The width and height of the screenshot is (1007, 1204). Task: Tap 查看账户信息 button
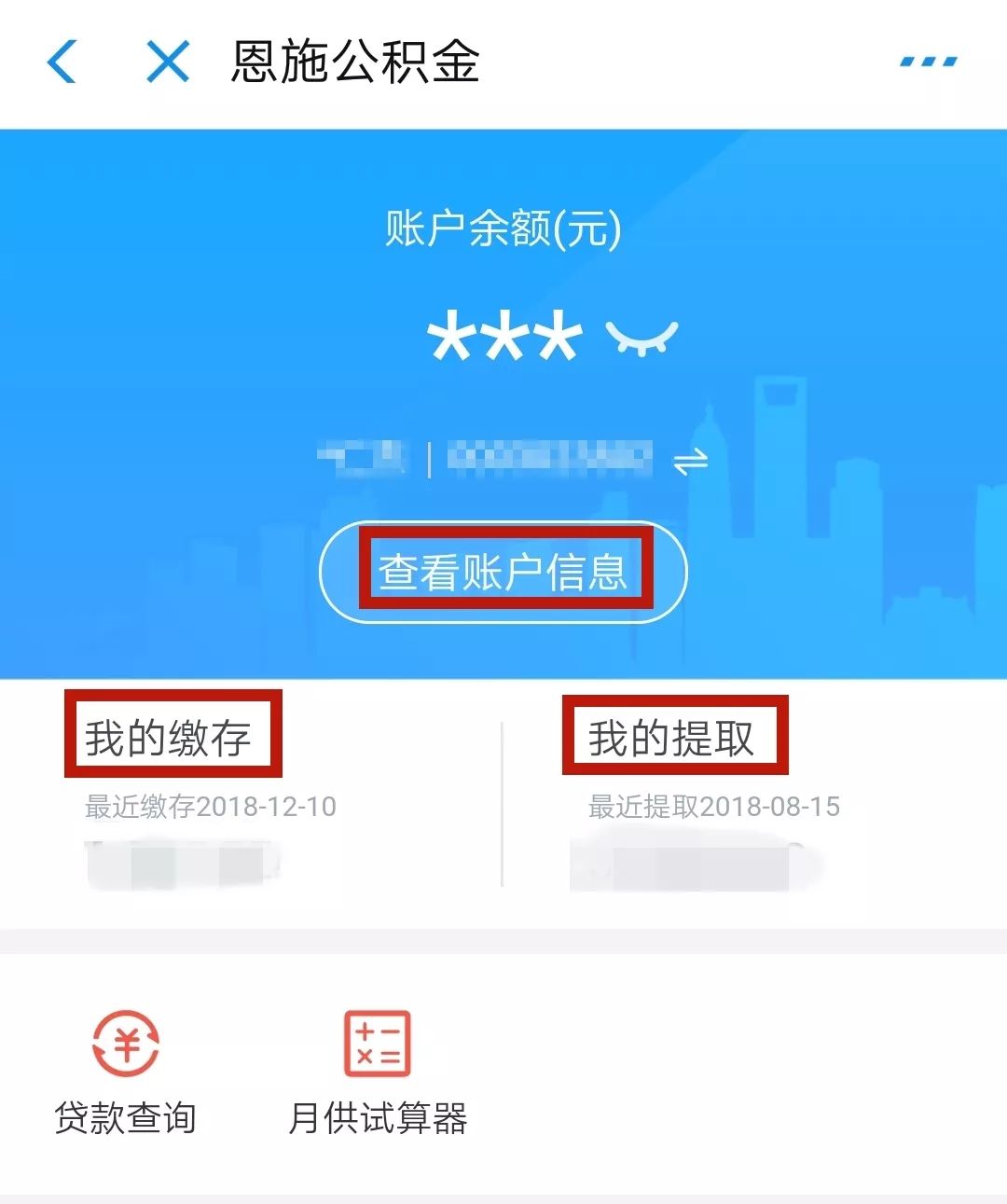(504, 572)
